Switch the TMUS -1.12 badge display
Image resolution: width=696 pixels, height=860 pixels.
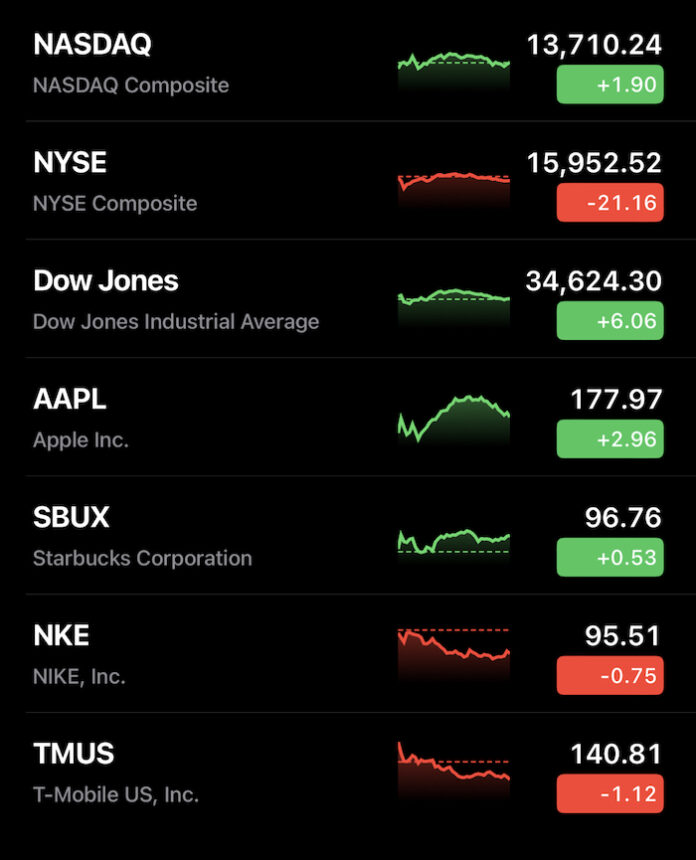610,794
